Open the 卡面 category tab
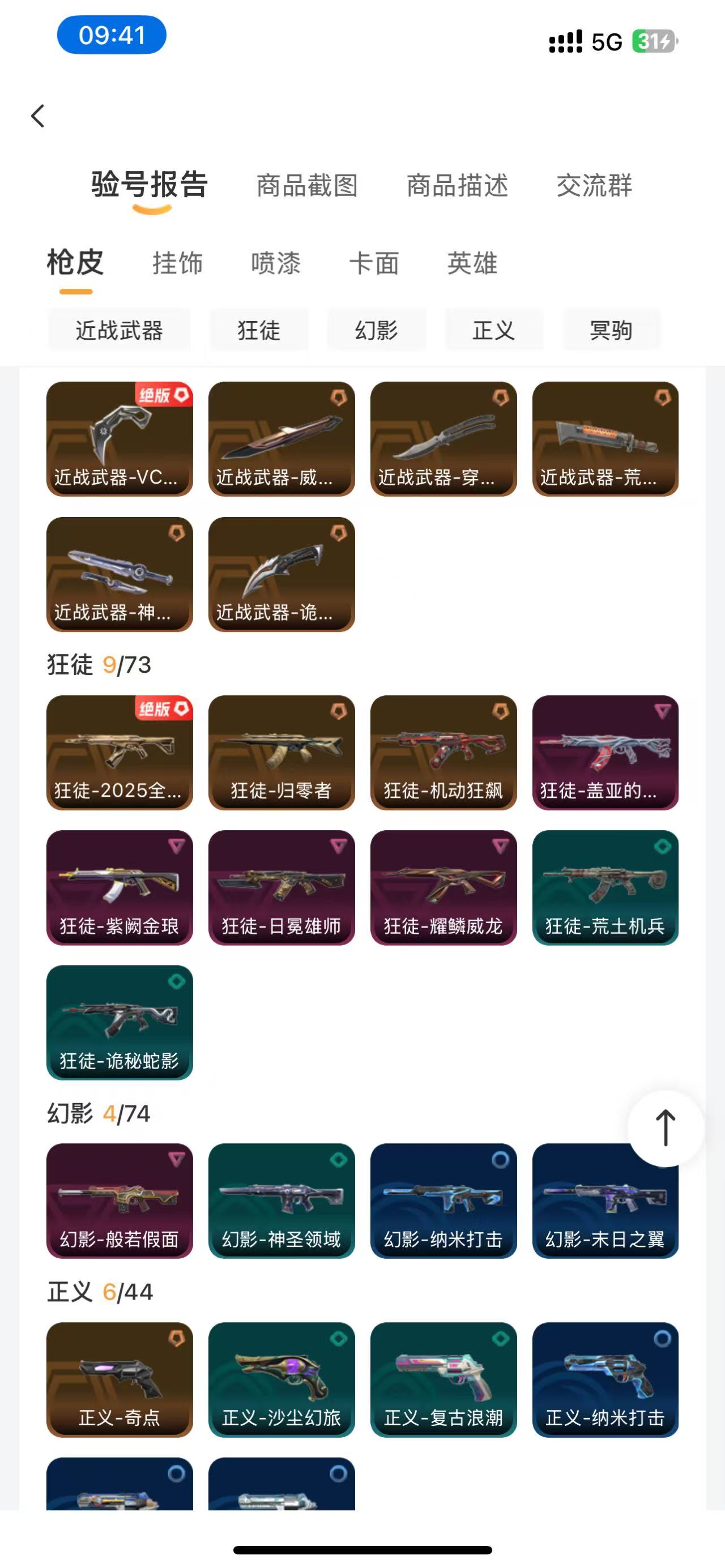The width and height of the screenshot is (725, 1568). pos(374,263)
